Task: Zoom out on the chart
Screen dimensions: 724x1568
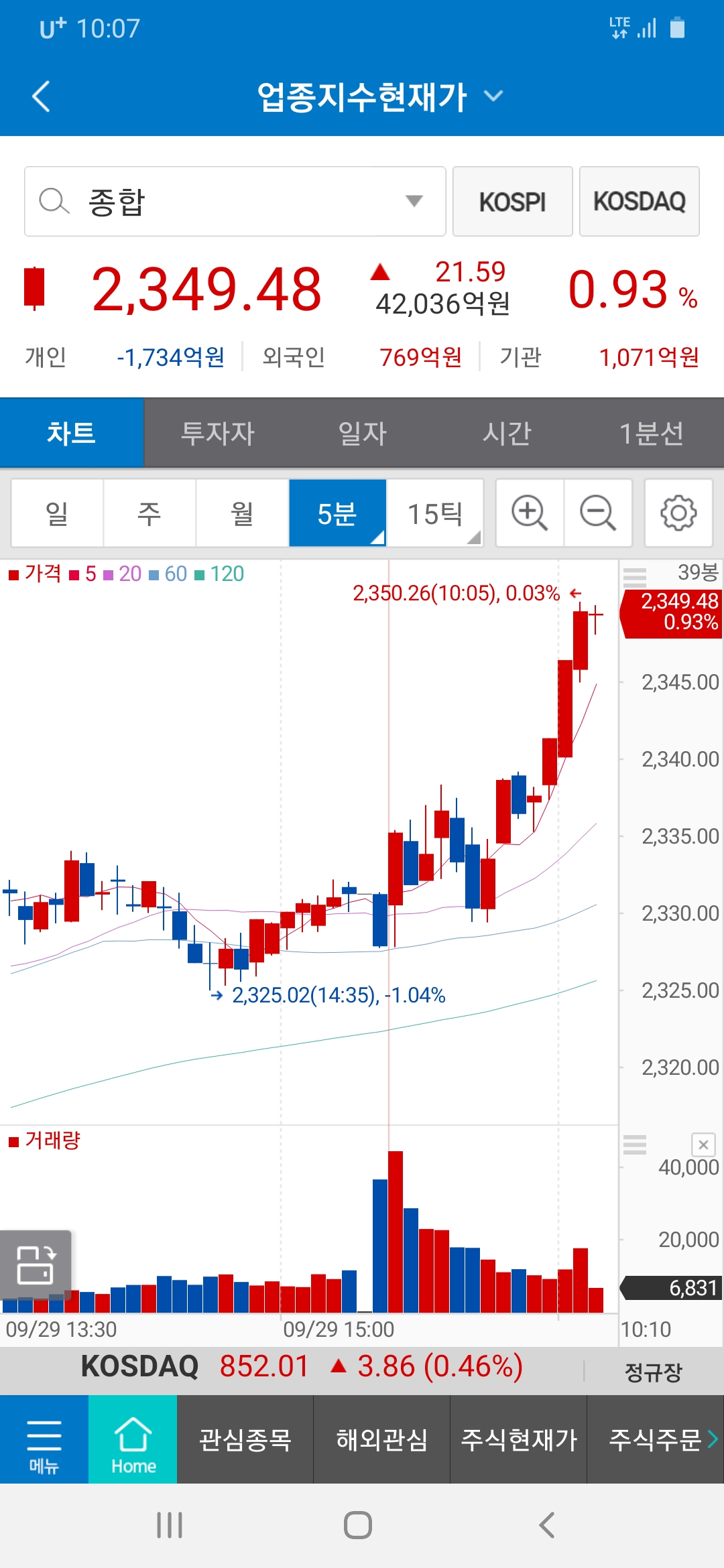Action: 597,513
